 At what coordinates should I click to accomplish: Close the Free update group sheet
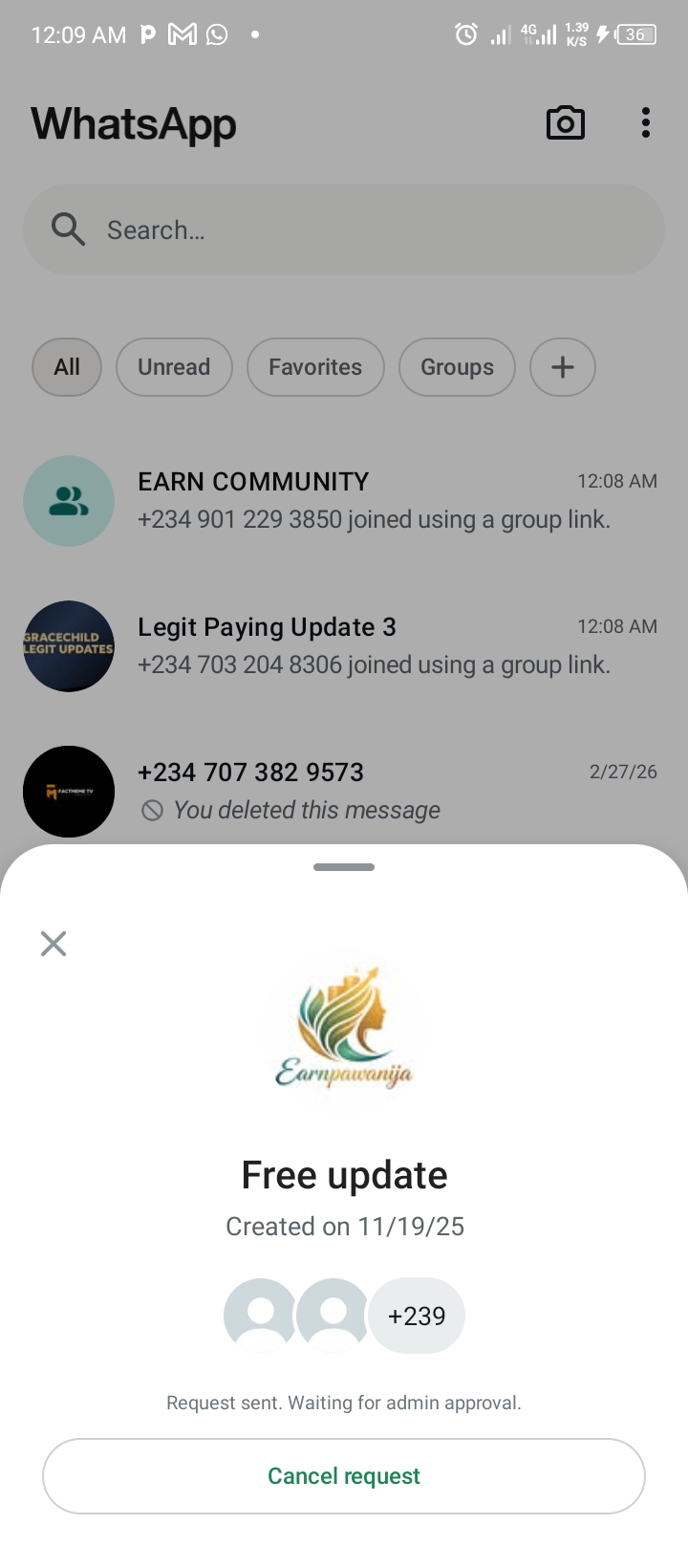click(54, 944)
